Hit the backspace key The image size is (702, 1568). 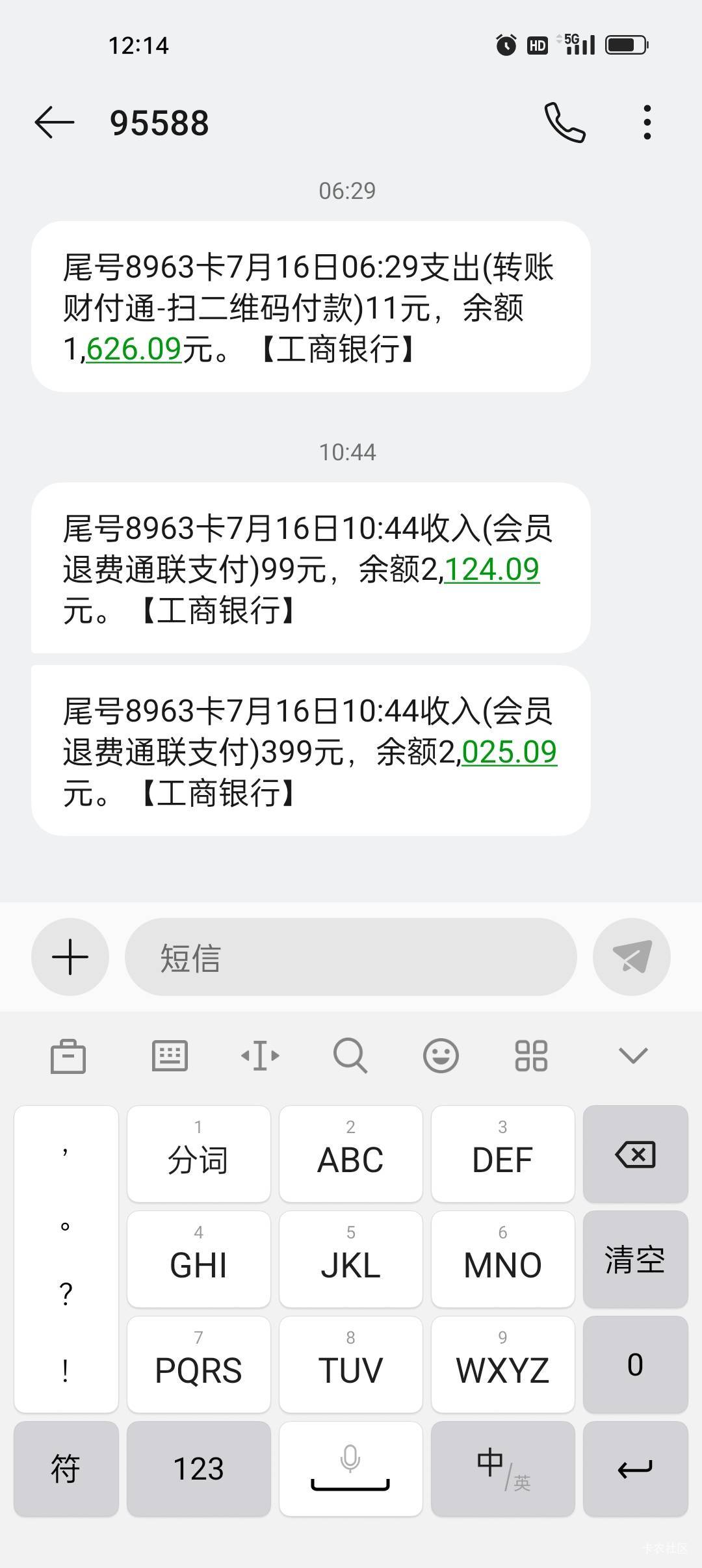(x=636, y=1154)
